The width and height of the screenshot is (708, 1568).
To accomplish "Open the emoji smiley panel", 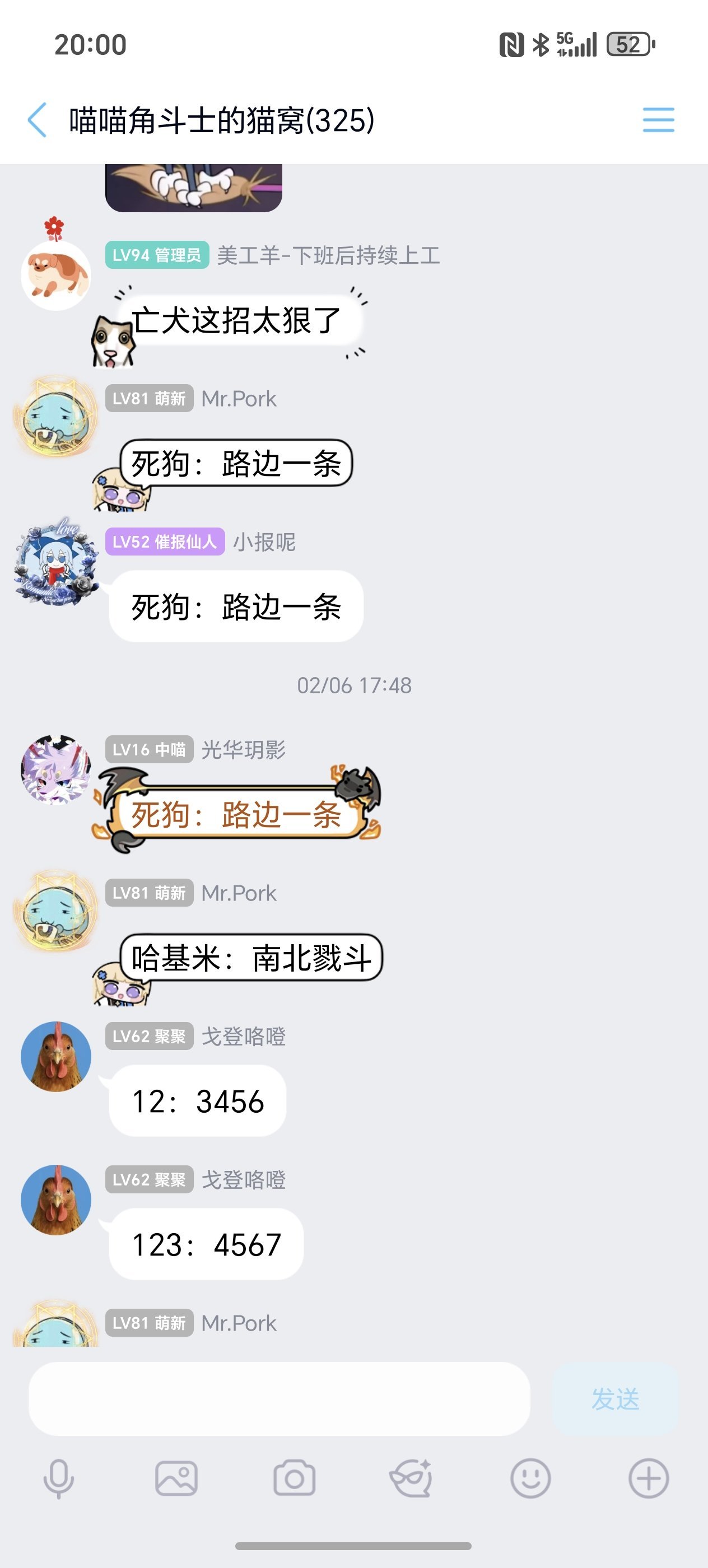I will tap(530, 1478).
